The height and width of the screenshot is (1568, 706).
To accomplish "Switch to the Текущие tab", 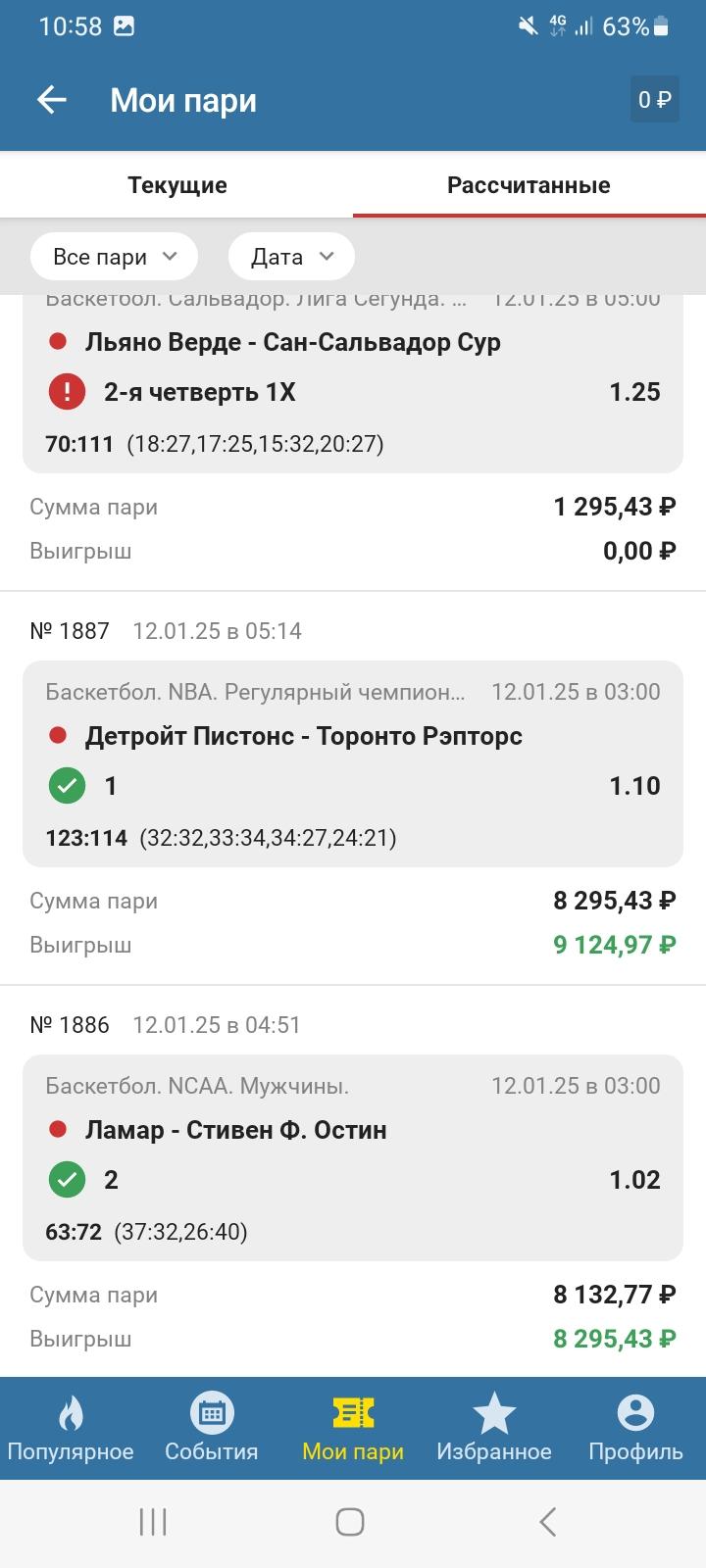I will pyautogui.click(x=177, y=185).
